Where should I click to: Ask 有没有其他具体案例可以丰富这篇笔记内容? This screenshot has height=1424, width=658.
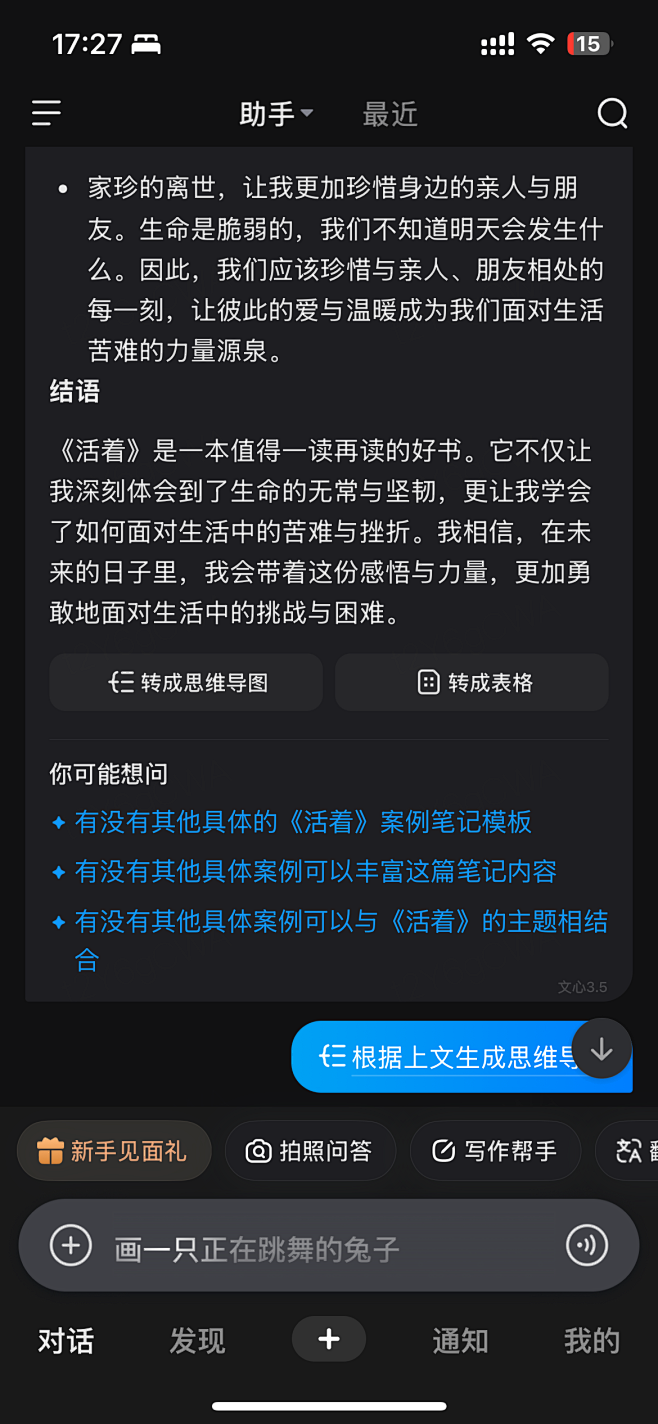315,871
